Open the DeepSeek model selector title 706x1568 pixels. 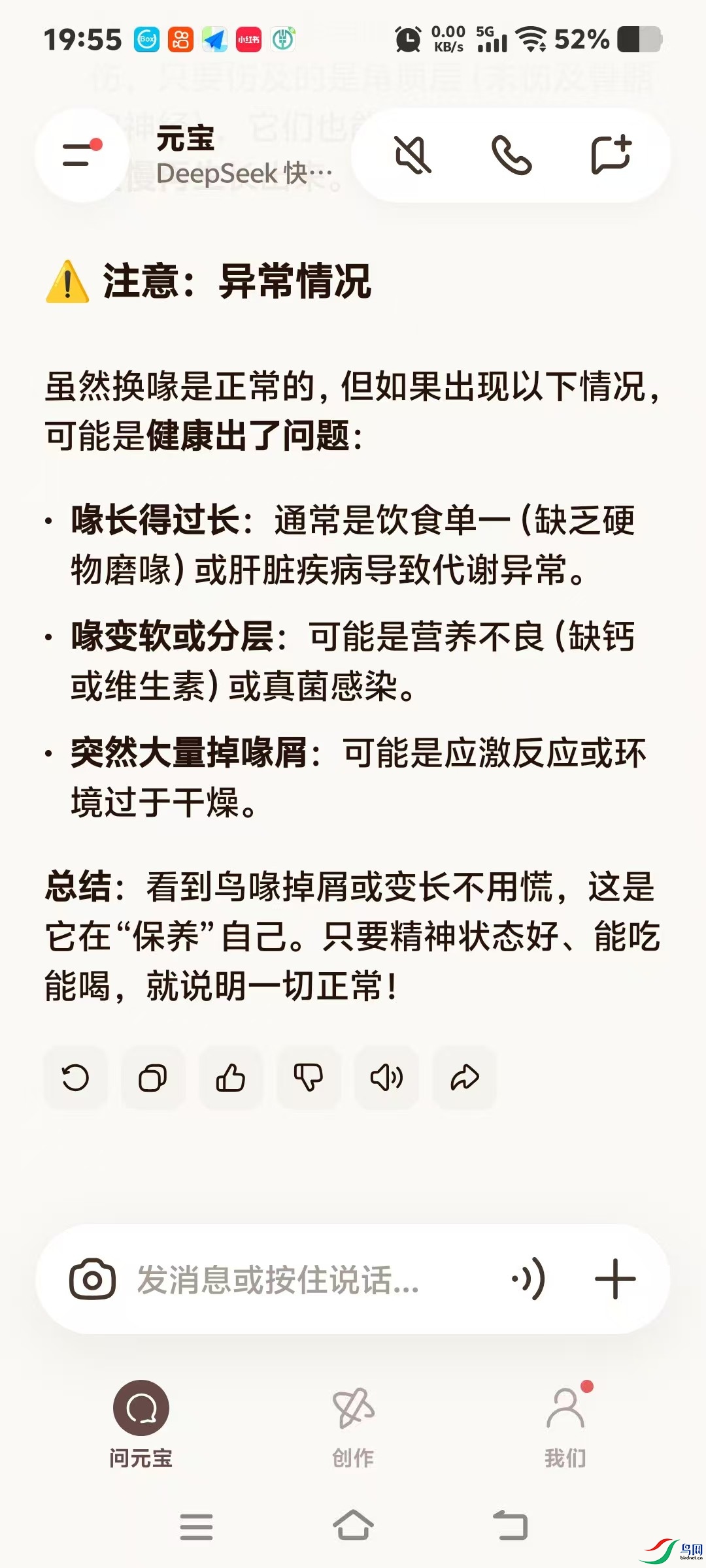click(x=244, y=174)
